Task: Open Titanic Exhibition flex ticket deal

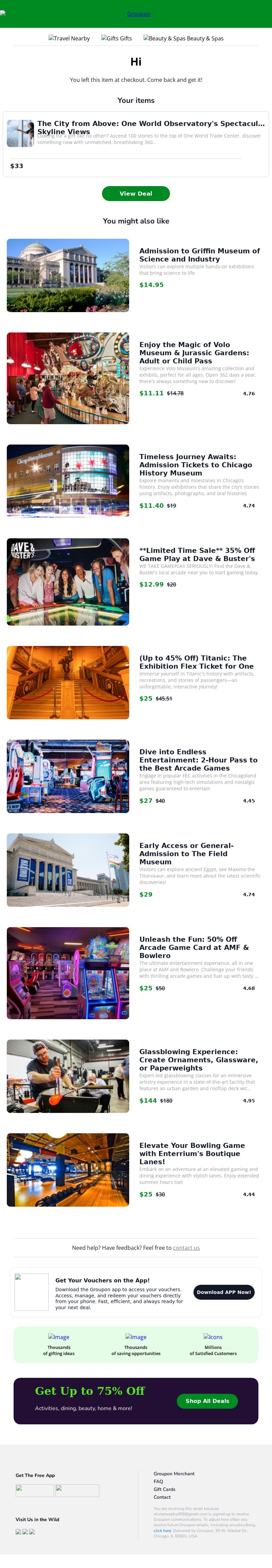Action: [197, 662]
